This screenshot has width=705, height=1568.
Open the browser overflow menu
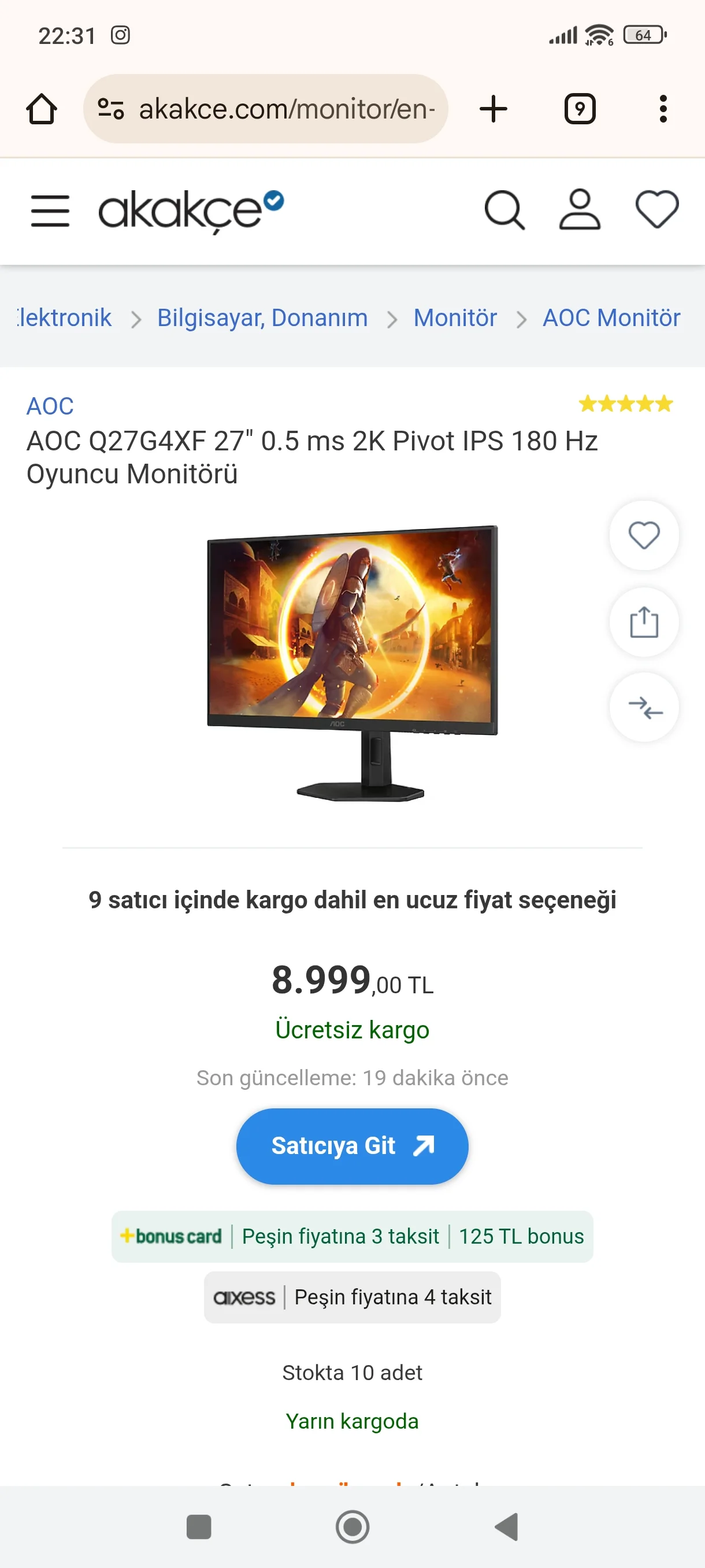[x=662, y=110]
